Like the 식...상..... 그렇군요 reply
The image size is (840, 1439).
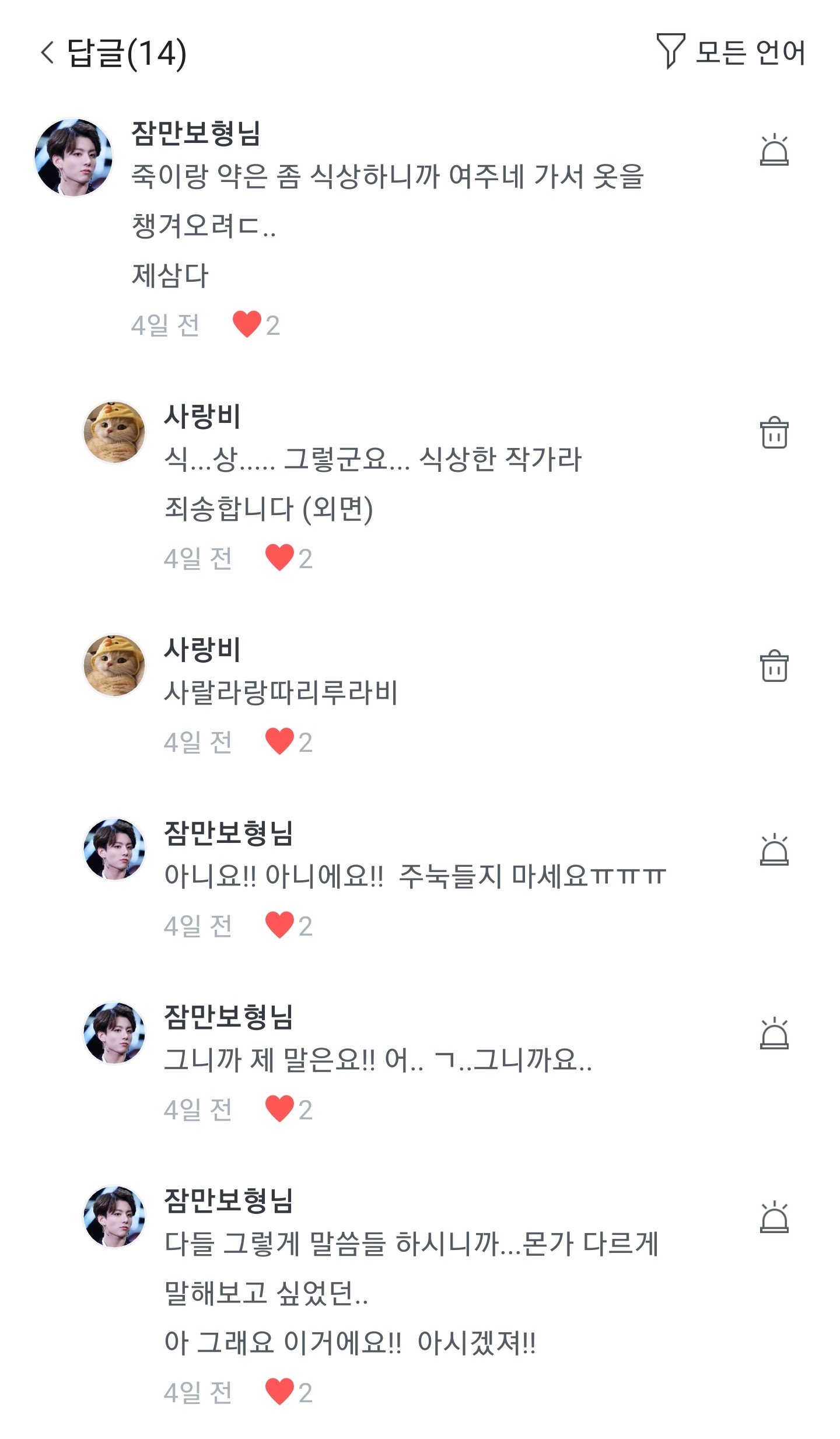pos(279,558)
